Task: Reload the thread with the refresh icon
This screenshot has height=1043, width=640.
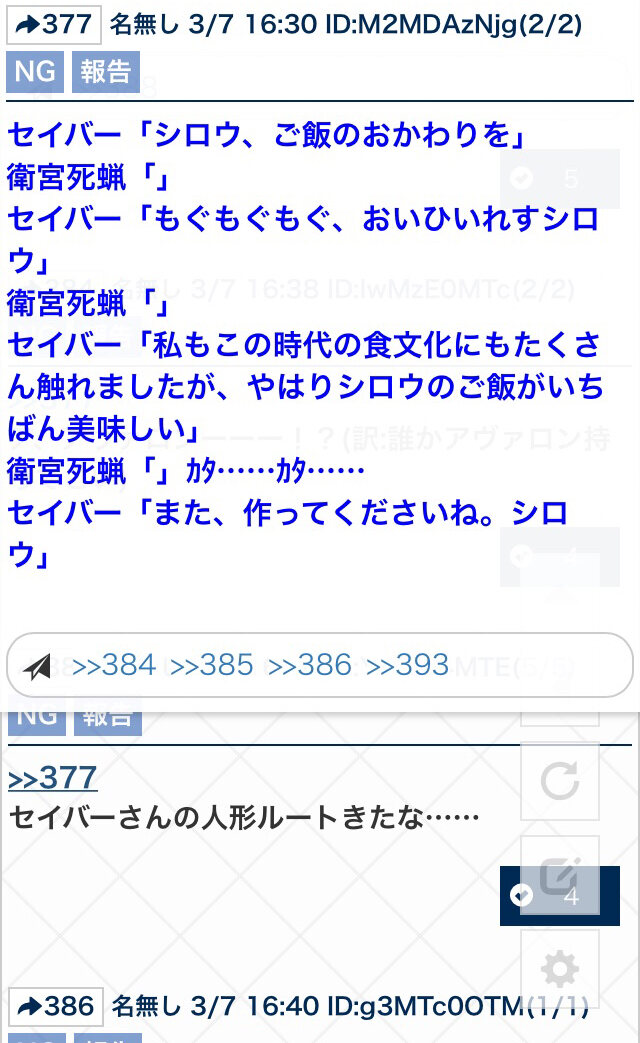Action: point(559,781)
